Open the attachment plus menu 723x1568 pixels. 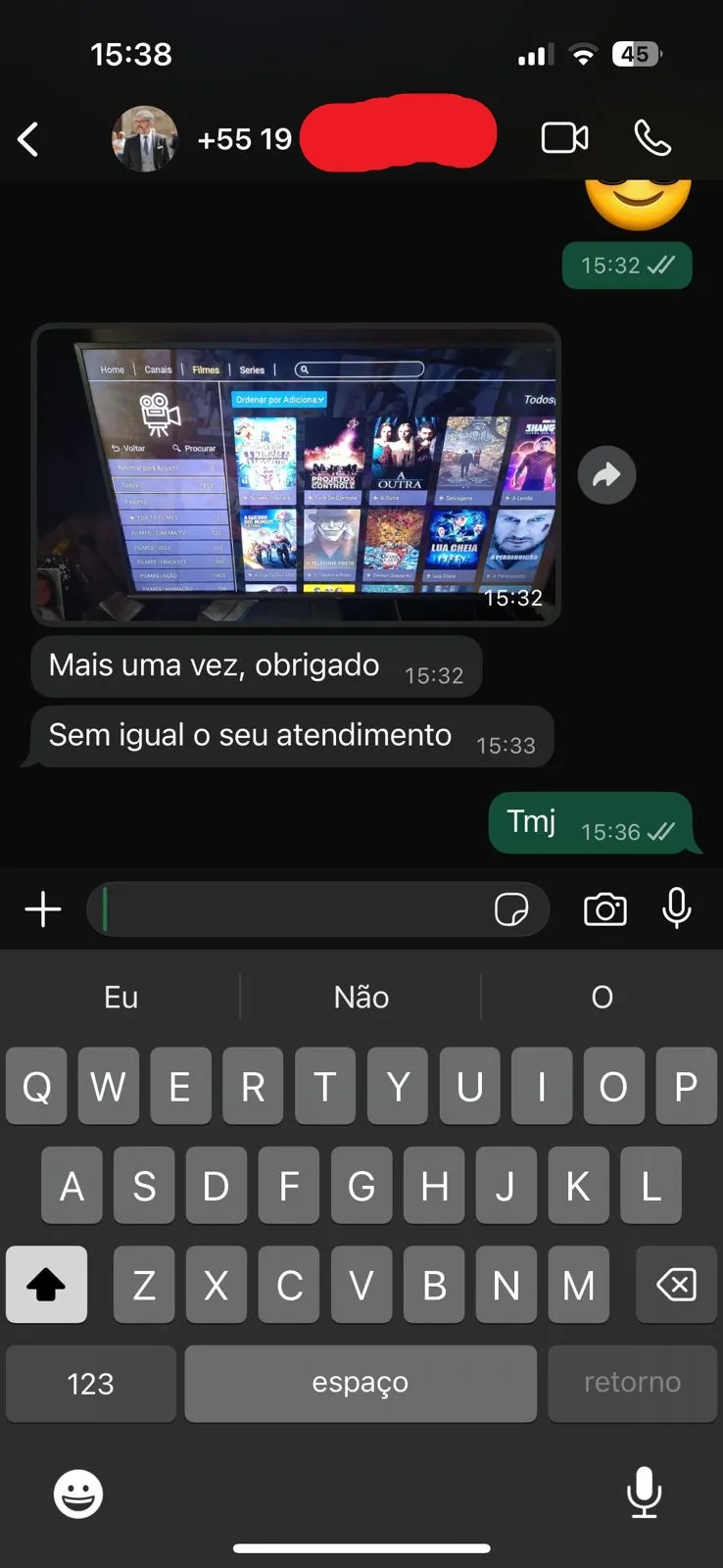coord(43,909)
